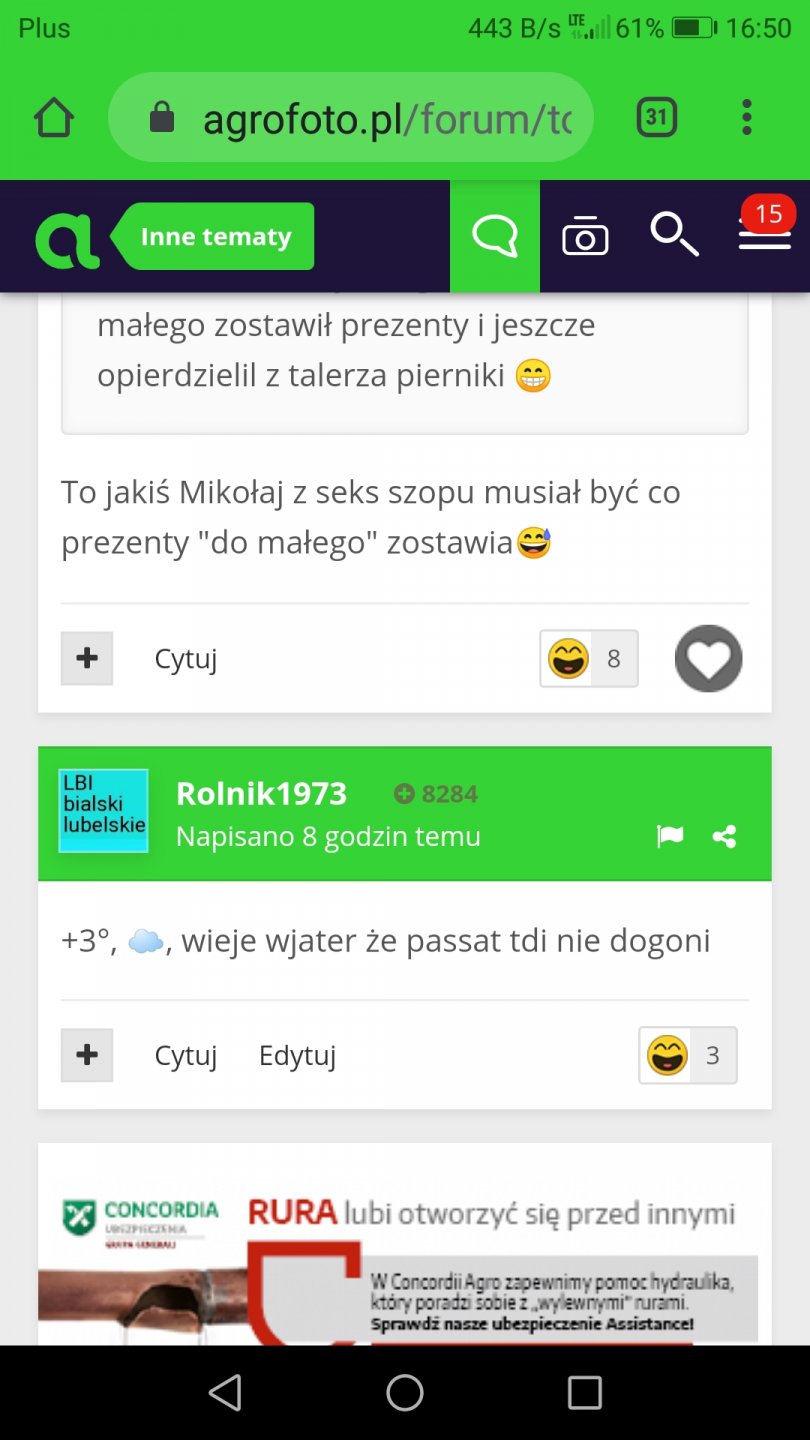Go to the browser home page
The width and height of the screenshot is (810, 1440).
pos(54,118)
